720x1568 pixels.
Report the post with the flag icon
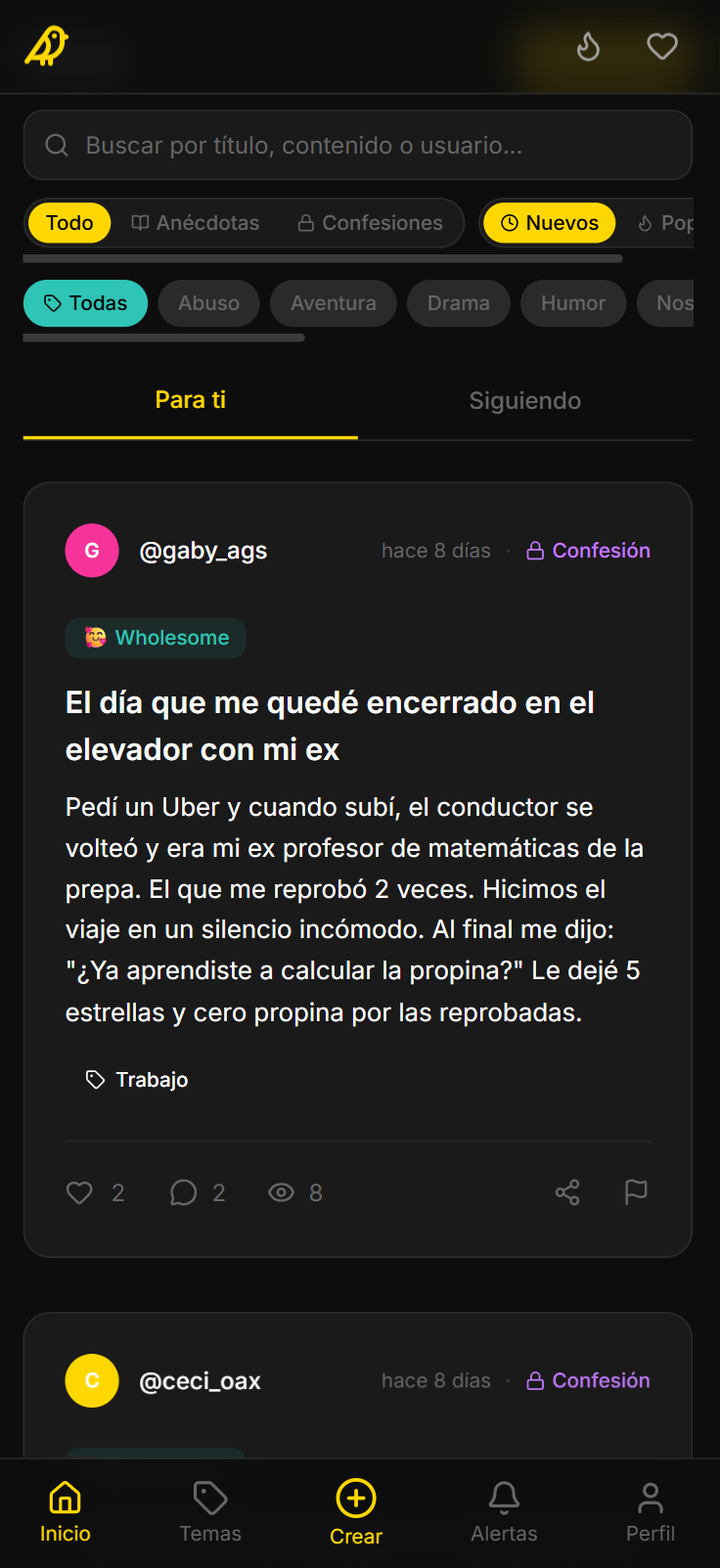pos(636,1192)
